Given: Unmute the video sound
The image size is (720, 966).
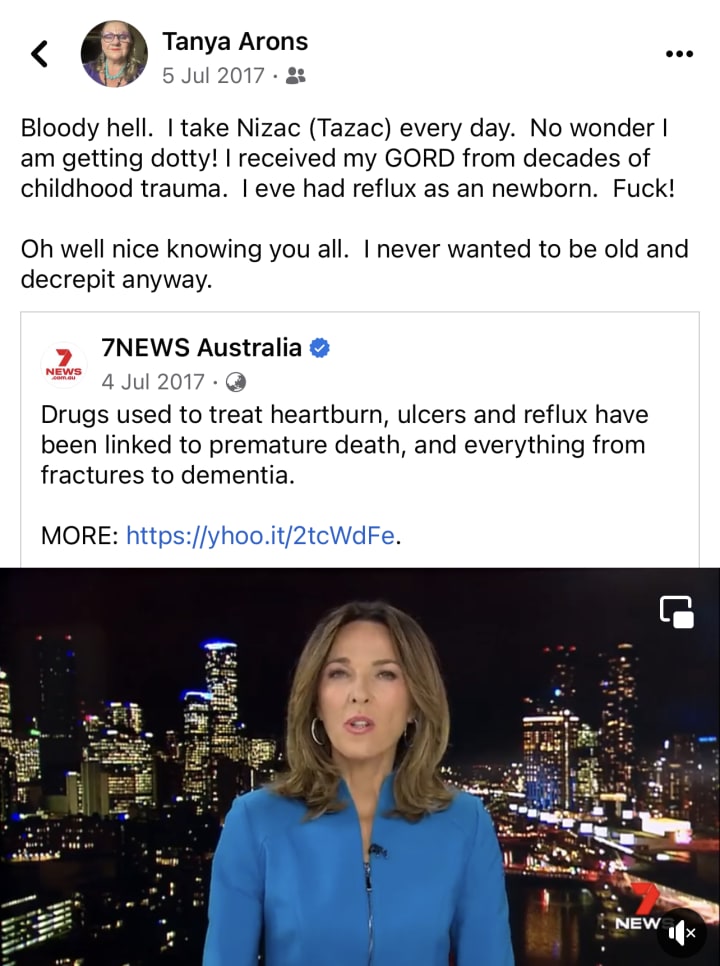Looking at the screenshot, I should pos(682,932).
